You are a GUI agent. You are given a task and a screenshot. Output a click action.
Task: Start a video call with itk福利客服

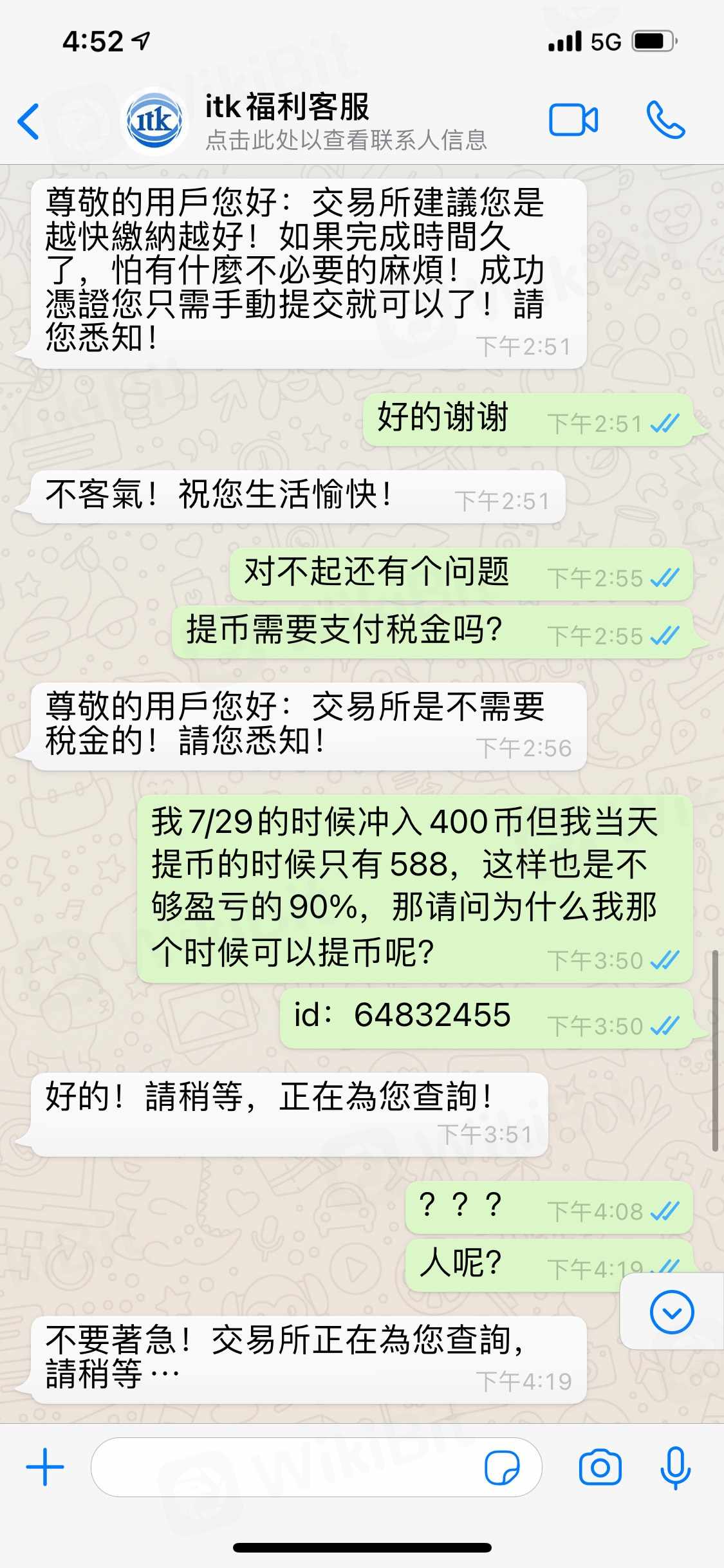[x=573, y=120]
